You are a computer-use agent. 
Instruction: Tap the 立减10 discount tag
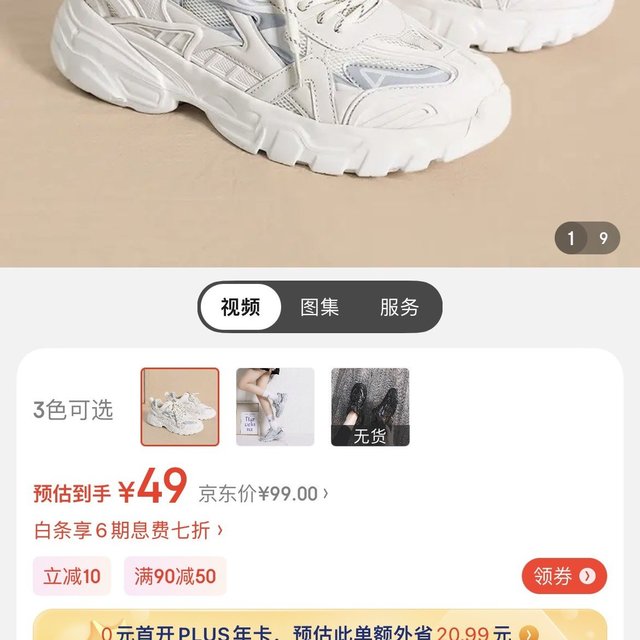72,576
